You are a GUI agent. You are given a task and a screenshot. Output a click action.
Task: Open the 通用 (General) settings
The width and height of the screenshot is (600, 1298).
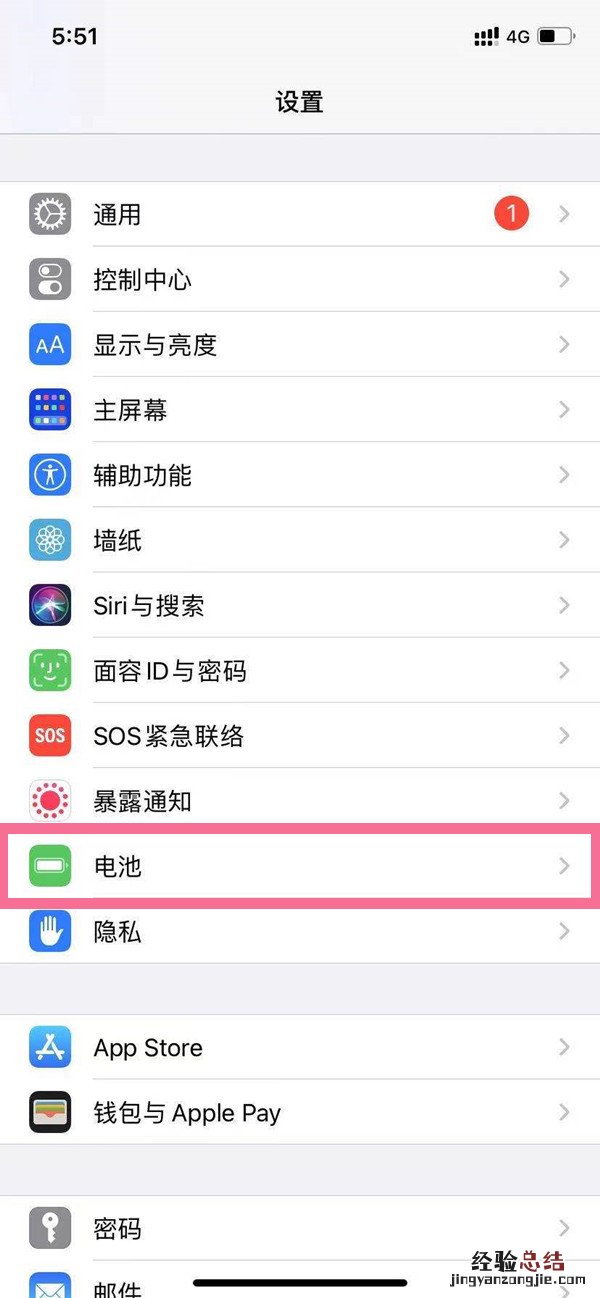[x=300, y=214]
